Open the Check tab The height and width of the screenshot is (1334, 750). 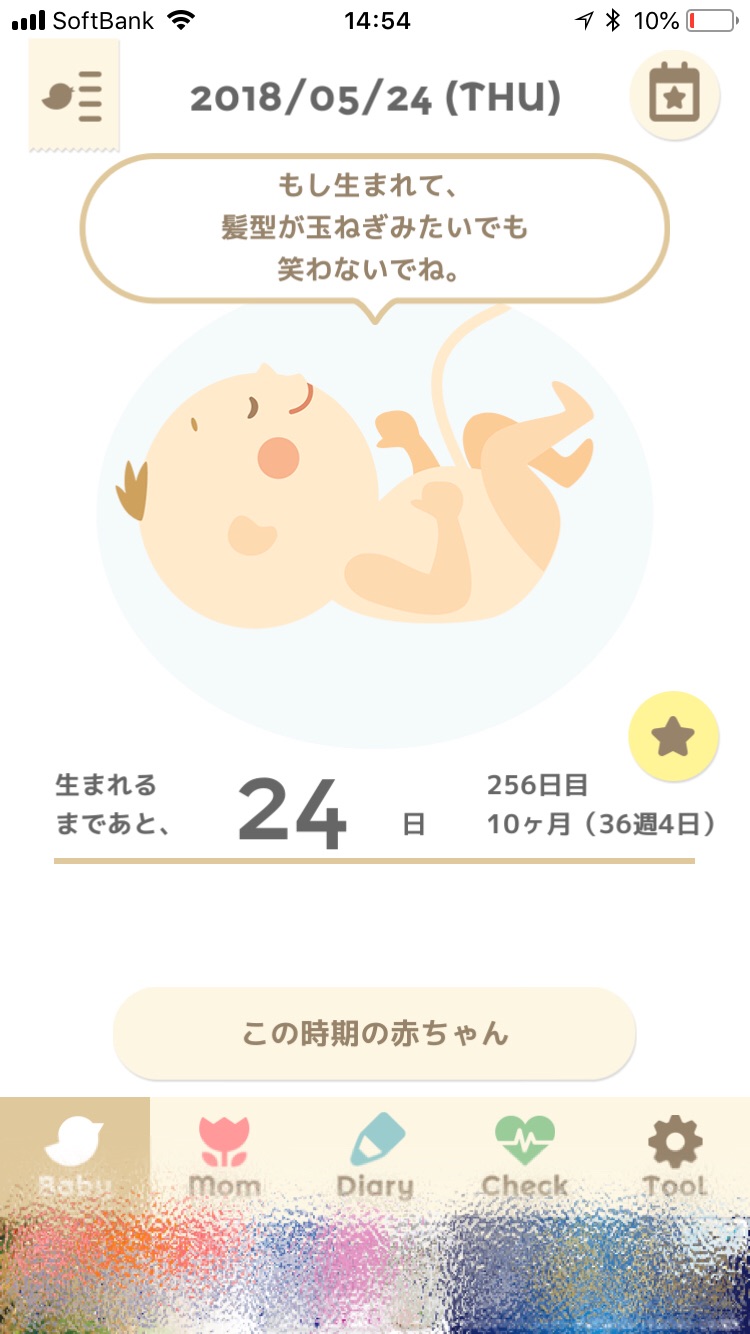525,1155
